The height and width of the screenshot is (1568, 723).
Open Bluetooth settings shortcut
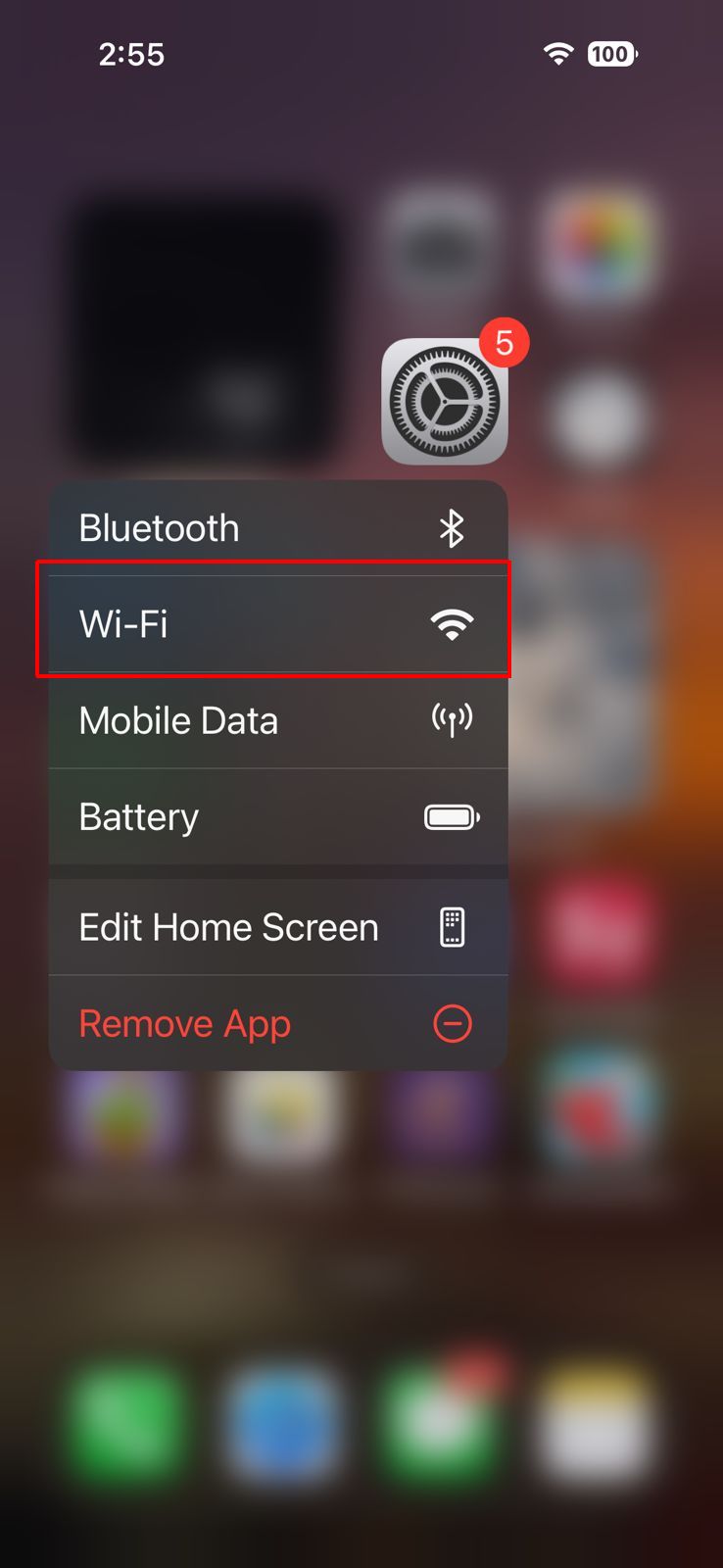[x=277, y=528]
